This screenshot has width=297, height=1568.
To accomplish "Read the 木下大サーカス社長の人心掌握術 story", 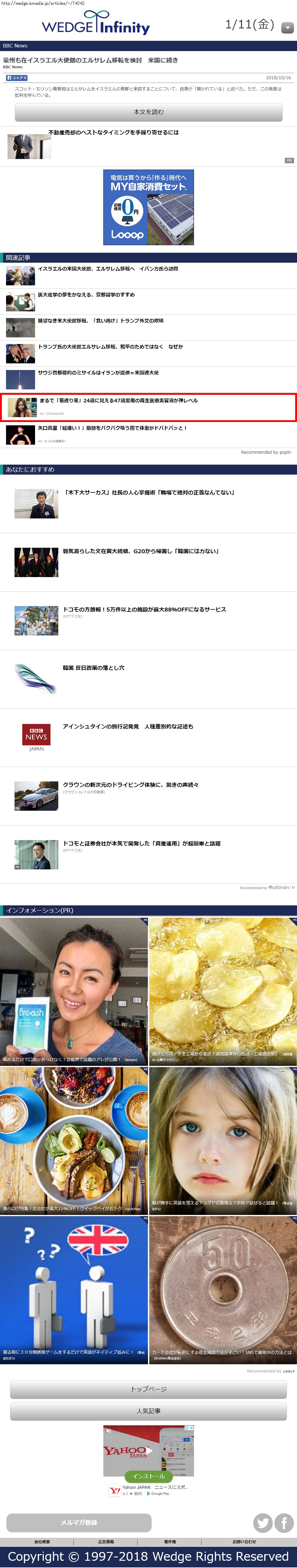I will (149, 493).
